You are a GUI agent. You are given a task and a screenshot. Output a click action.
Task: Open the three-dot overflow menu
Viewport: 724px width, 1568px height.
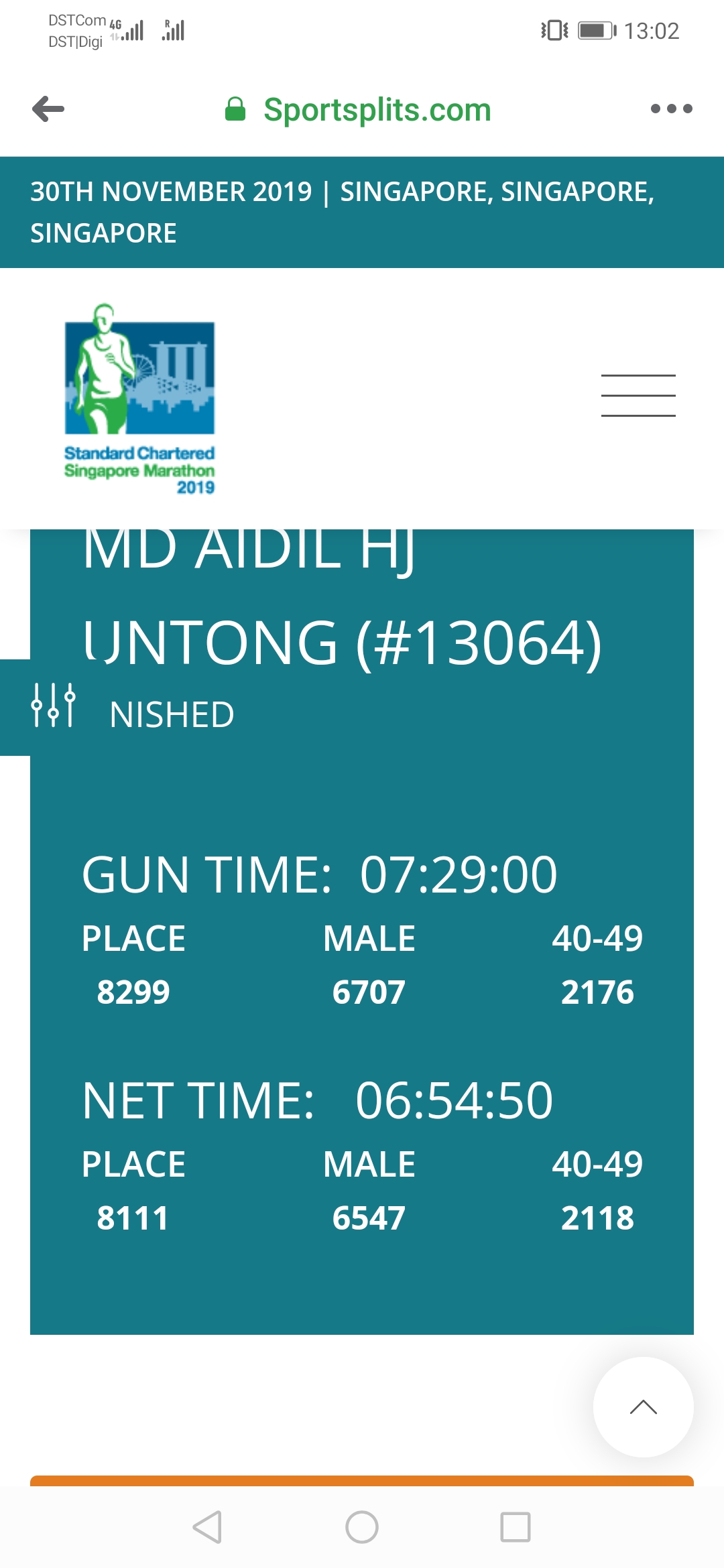click(671, 109)
